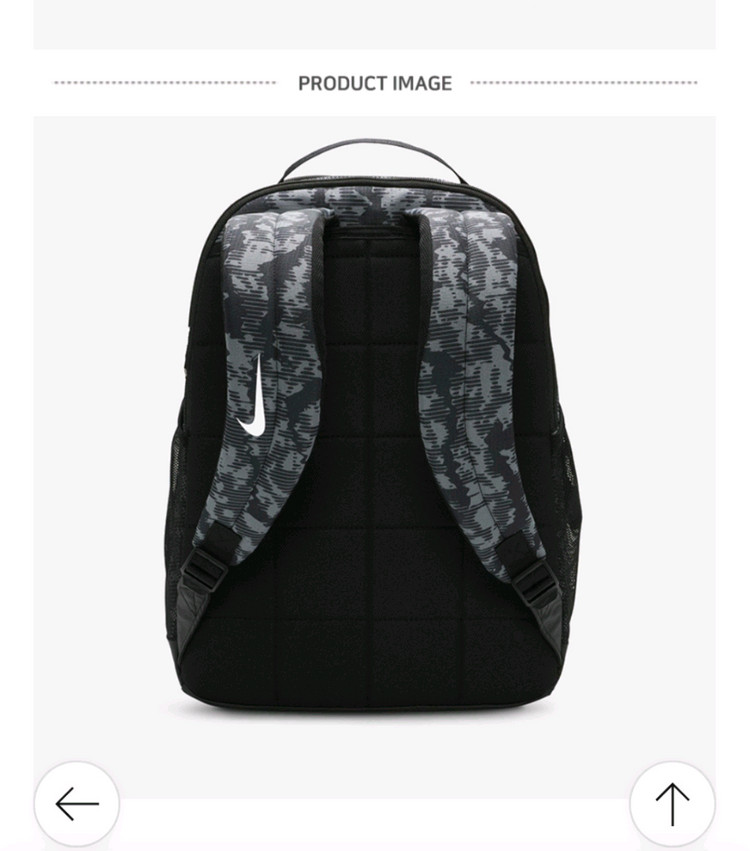Jump to top with the up arrow button
The image size is (750, 851).
pos(672,803)
